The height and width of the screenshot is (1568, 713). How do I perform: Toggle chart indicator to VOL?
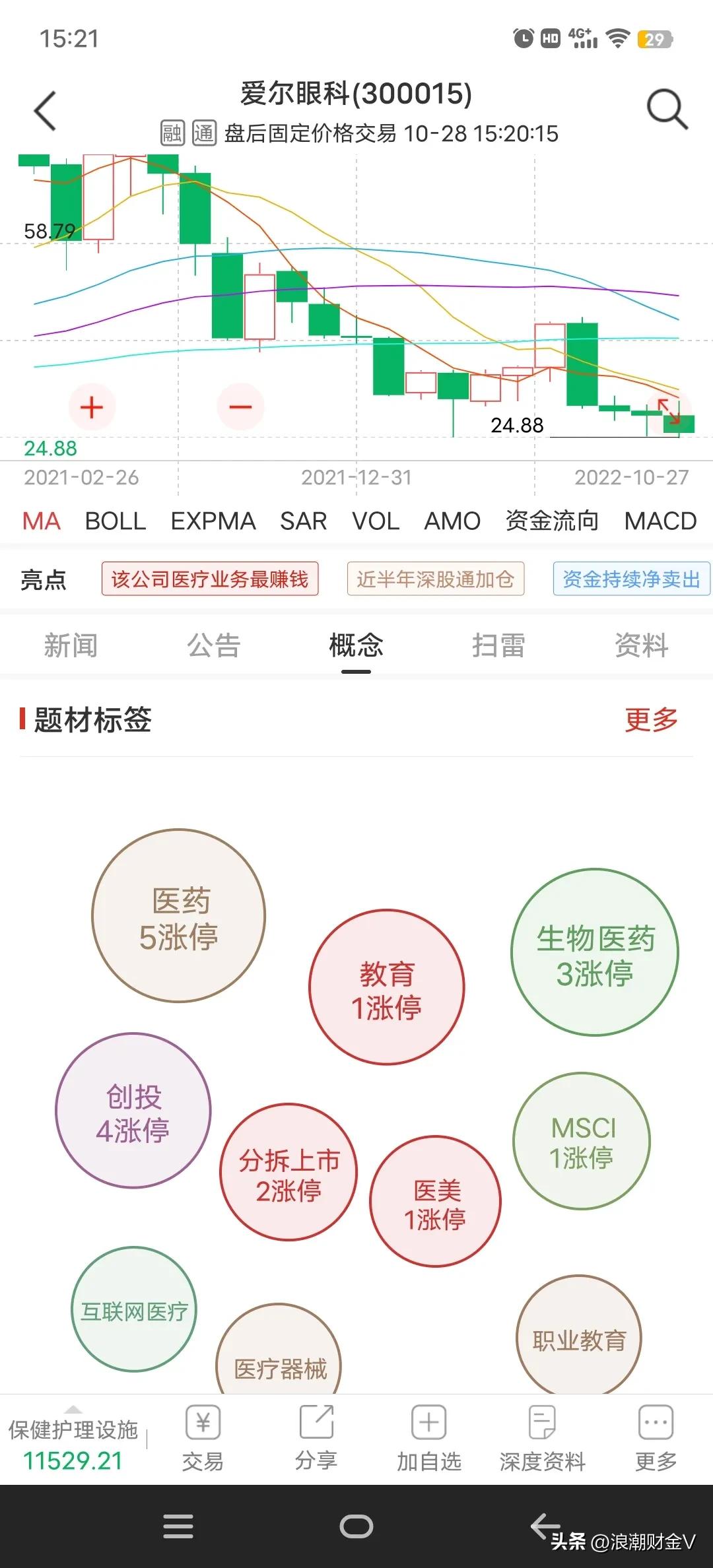pos(376,521)
